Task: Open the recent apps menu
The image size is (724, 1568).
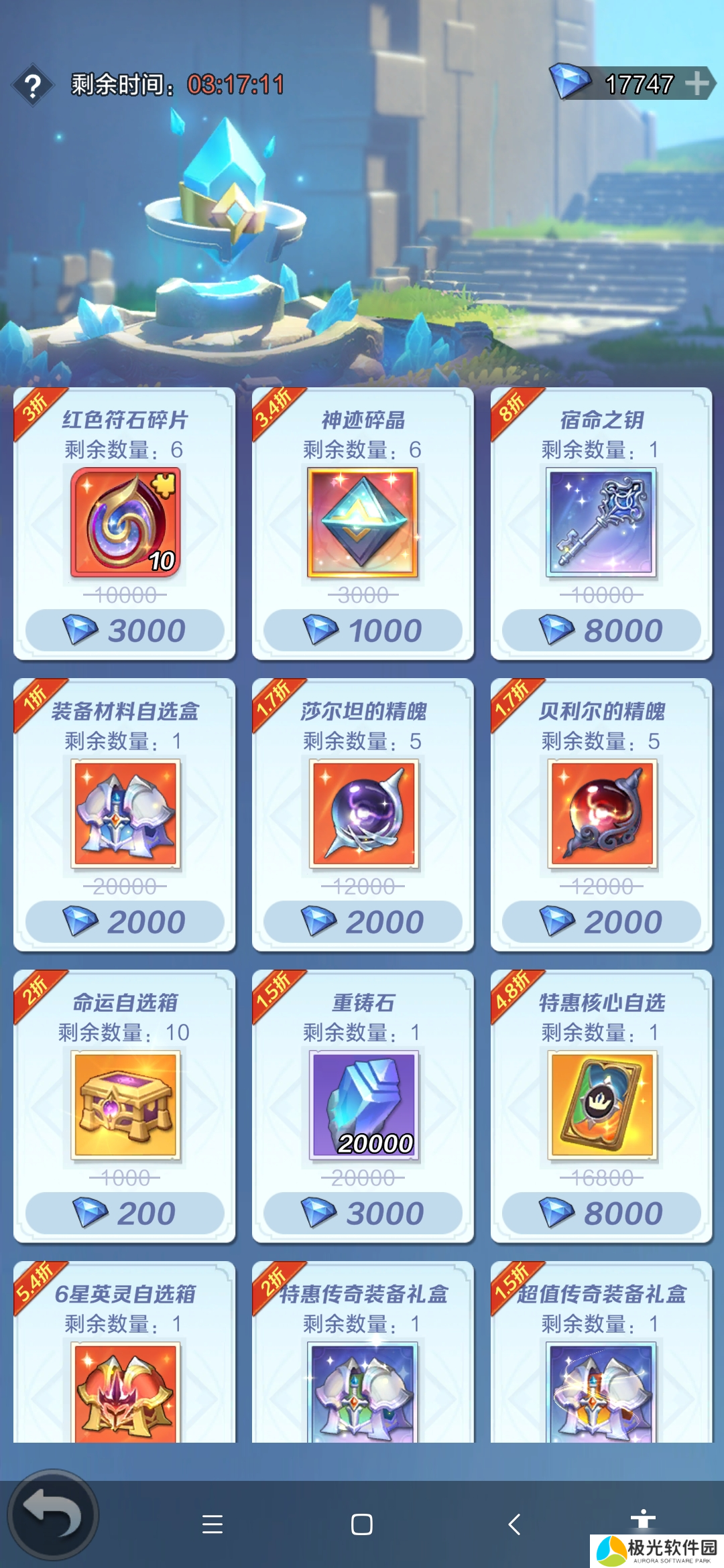Action: 213,1524
